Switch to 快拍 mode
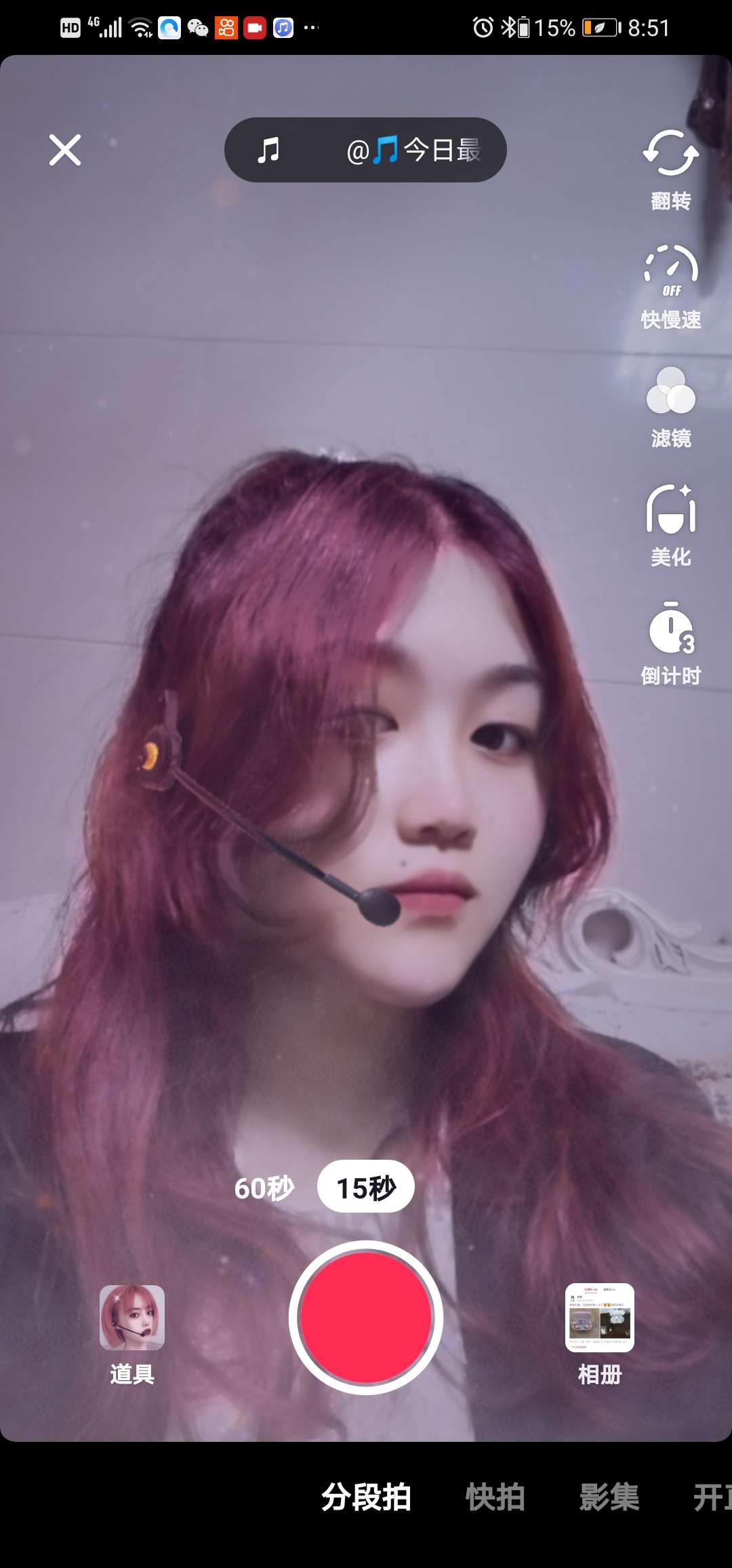Screen dimensions: 732x1568 pos(495,1497)
